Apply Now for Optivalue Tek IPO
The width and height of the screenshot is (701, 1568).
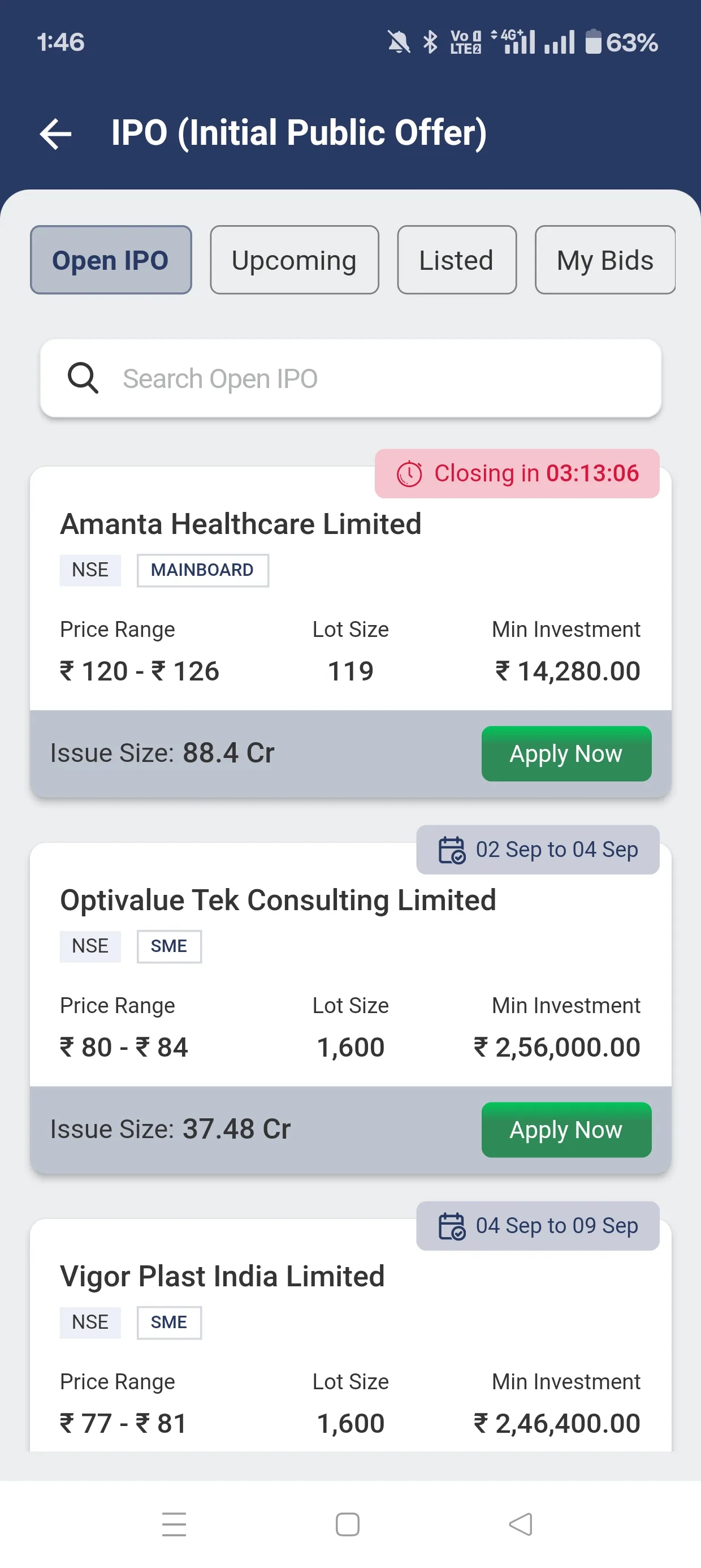[x=566, y=1130]
